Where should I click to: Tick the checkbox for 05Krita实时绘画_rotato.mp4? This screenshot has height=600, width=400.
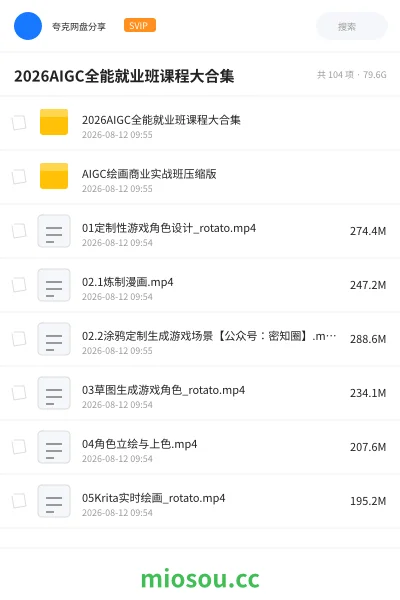[x=19, y=501]
